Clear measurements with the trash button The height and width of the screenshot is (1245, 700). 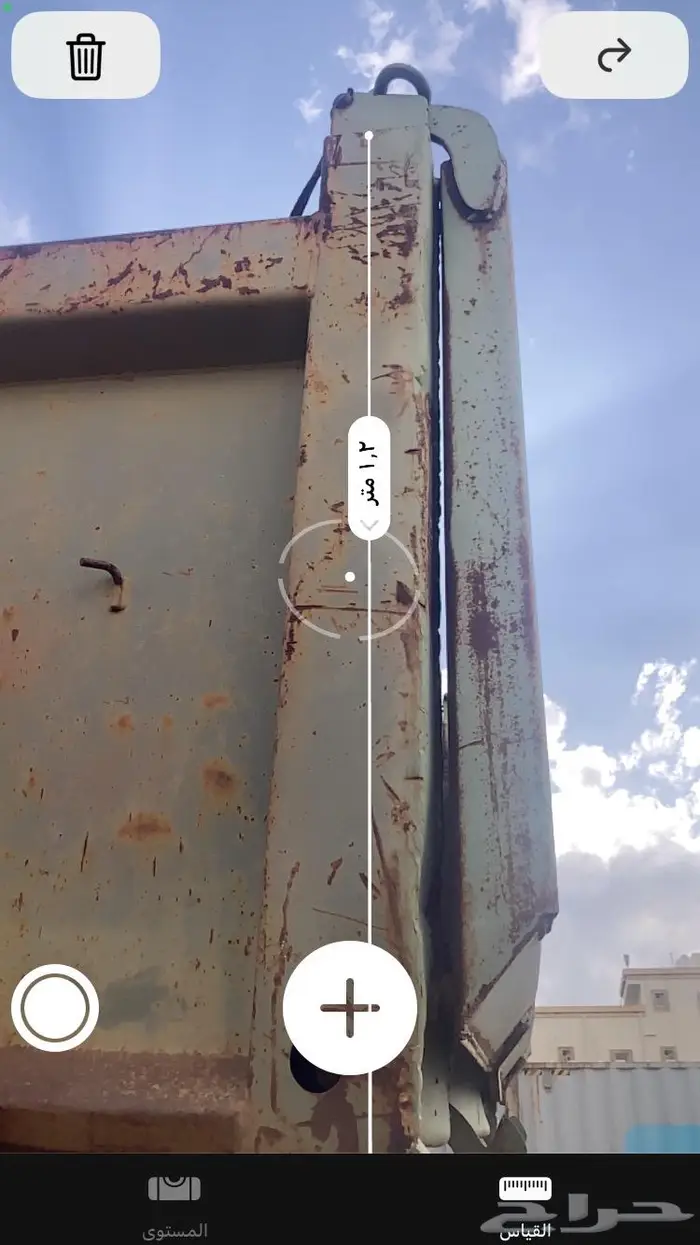pos(86,56)
